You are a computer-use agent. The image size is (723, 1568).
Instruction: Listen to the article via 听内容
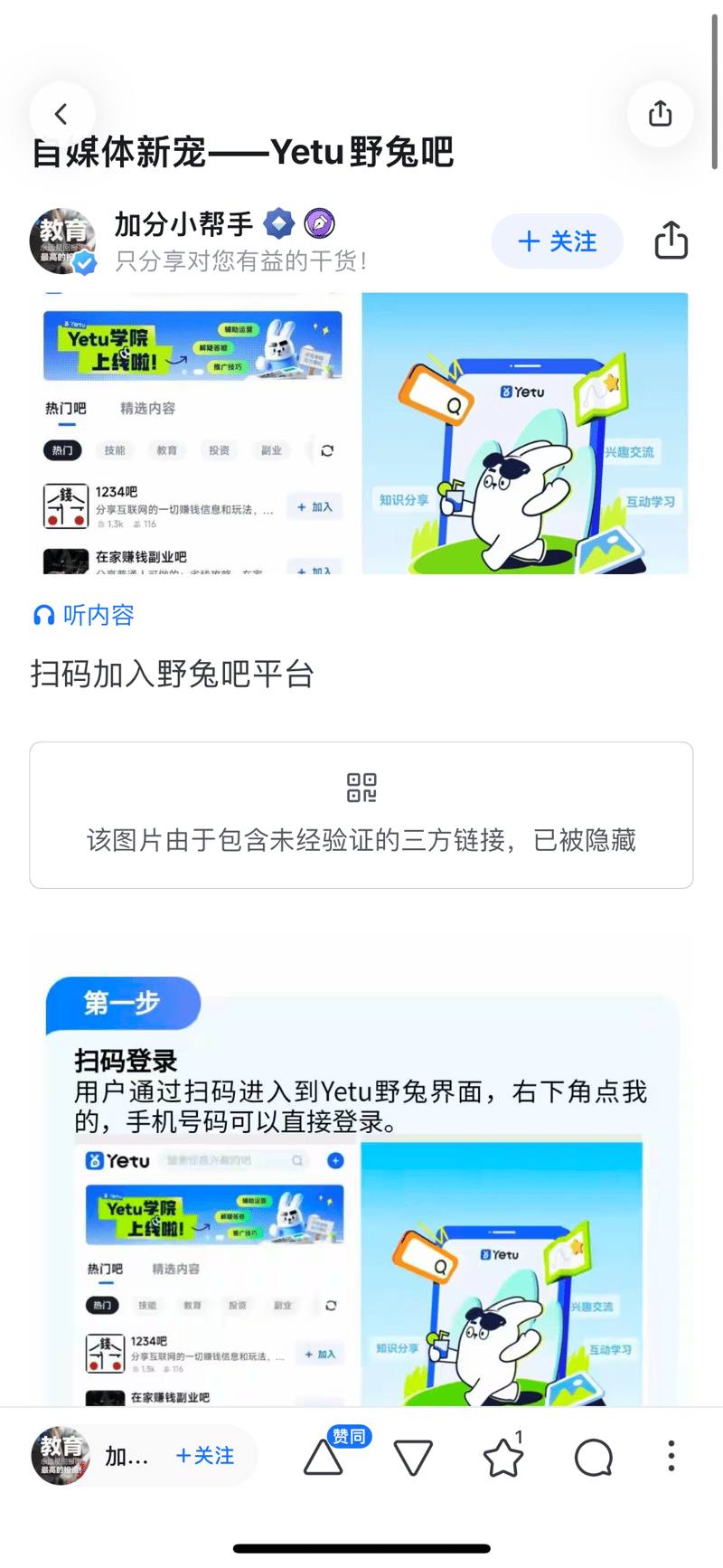[x=83, y=616]
